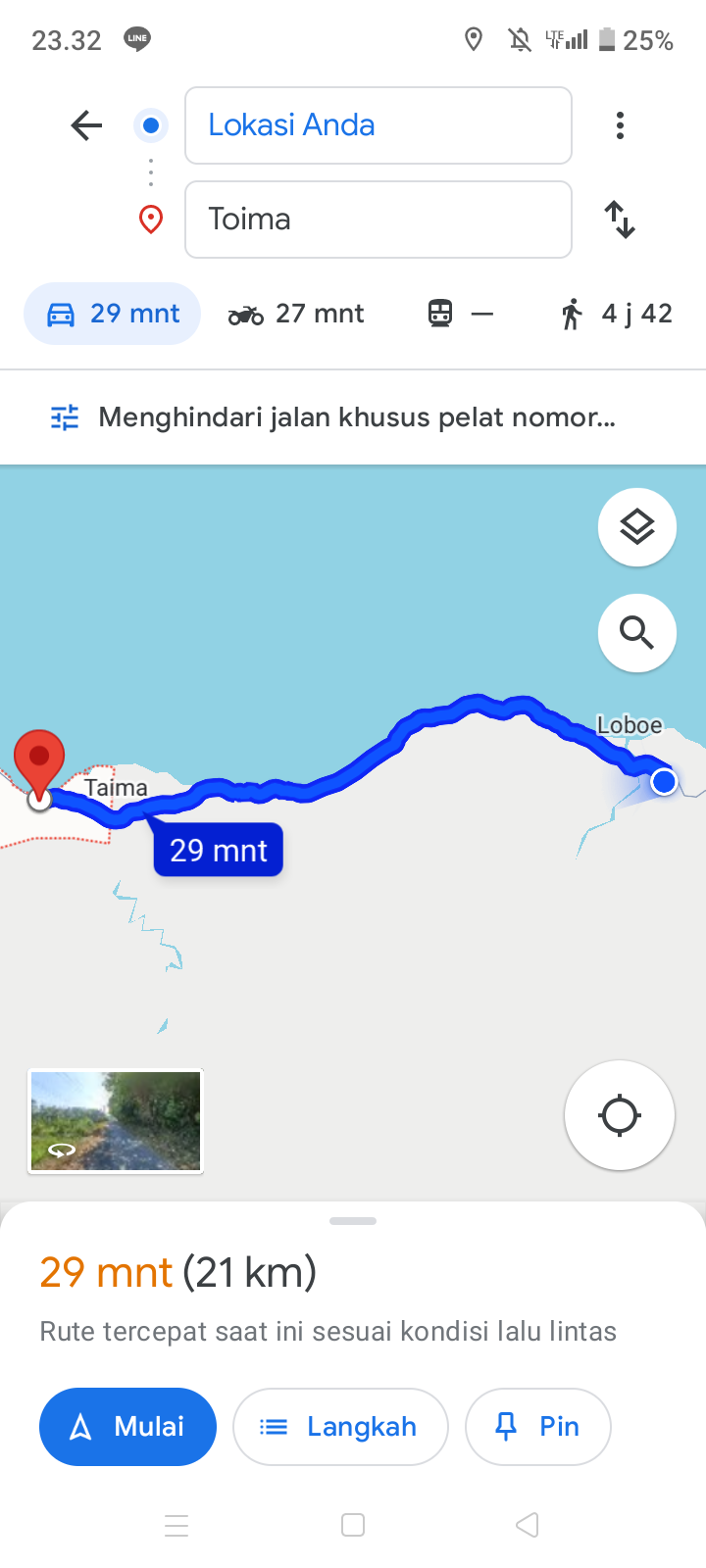This screenshot has height=1568, width=706.
Task: Open route options 'Menghindari jalan khusus pelat nomor'
Action: pyautogui.click(x=333, y=417)
